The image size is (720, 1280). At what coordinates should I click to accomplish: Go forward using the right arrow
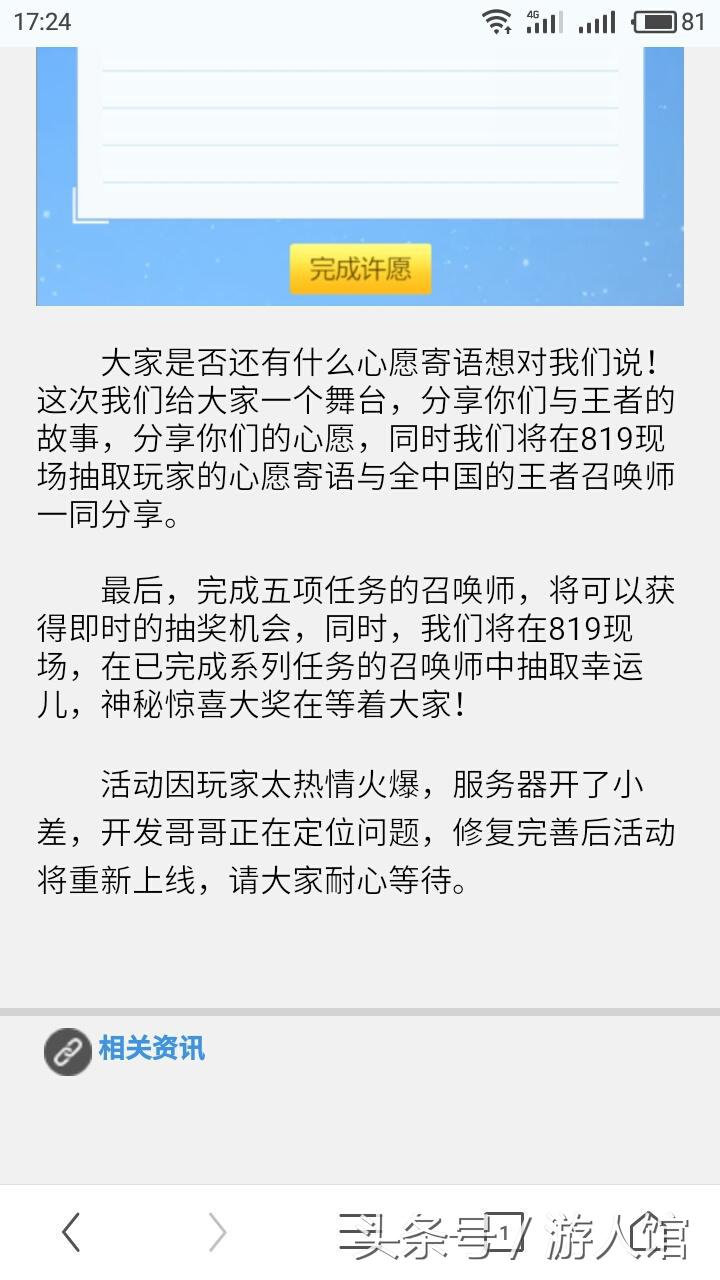click(x=217, y=1233)
